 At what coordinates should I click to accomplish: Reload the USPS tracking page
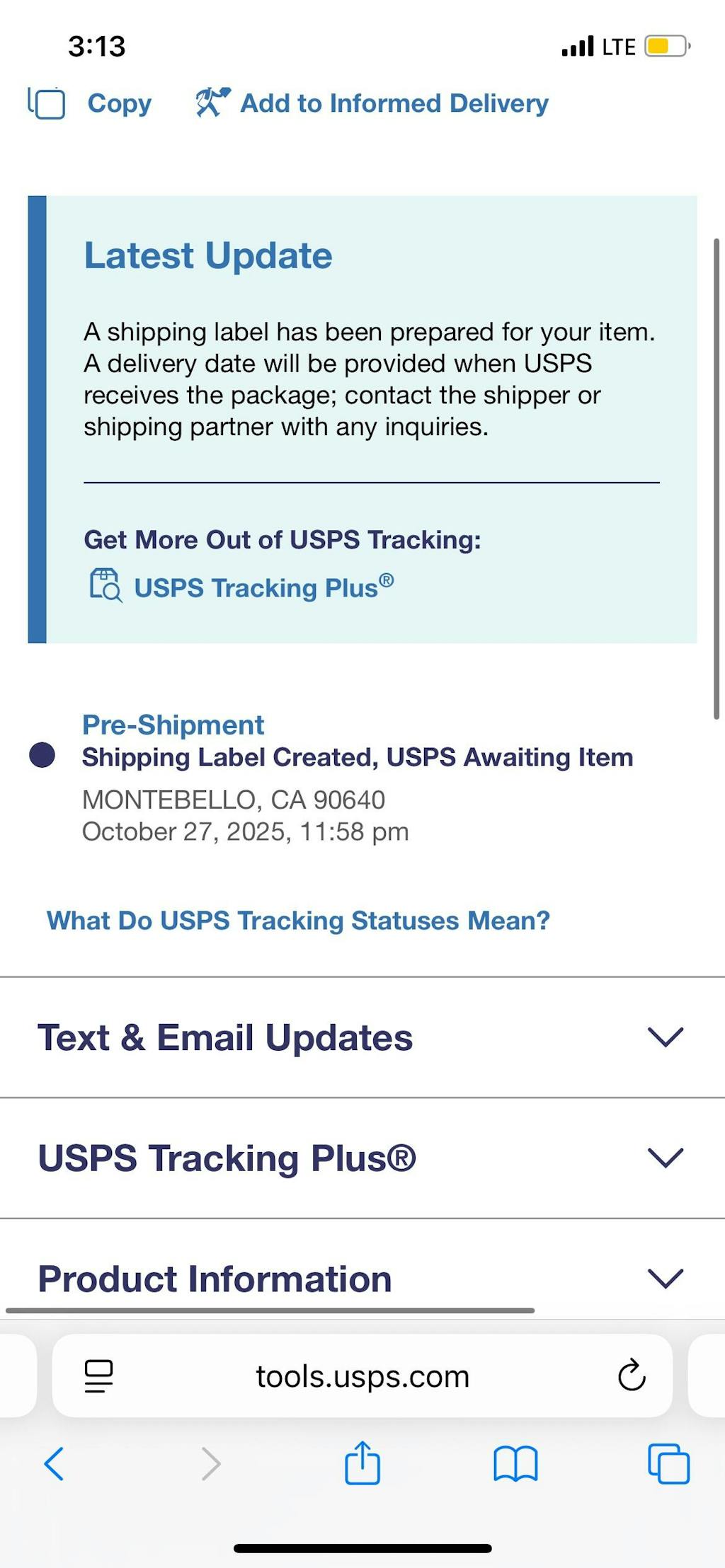point(631,1376)
